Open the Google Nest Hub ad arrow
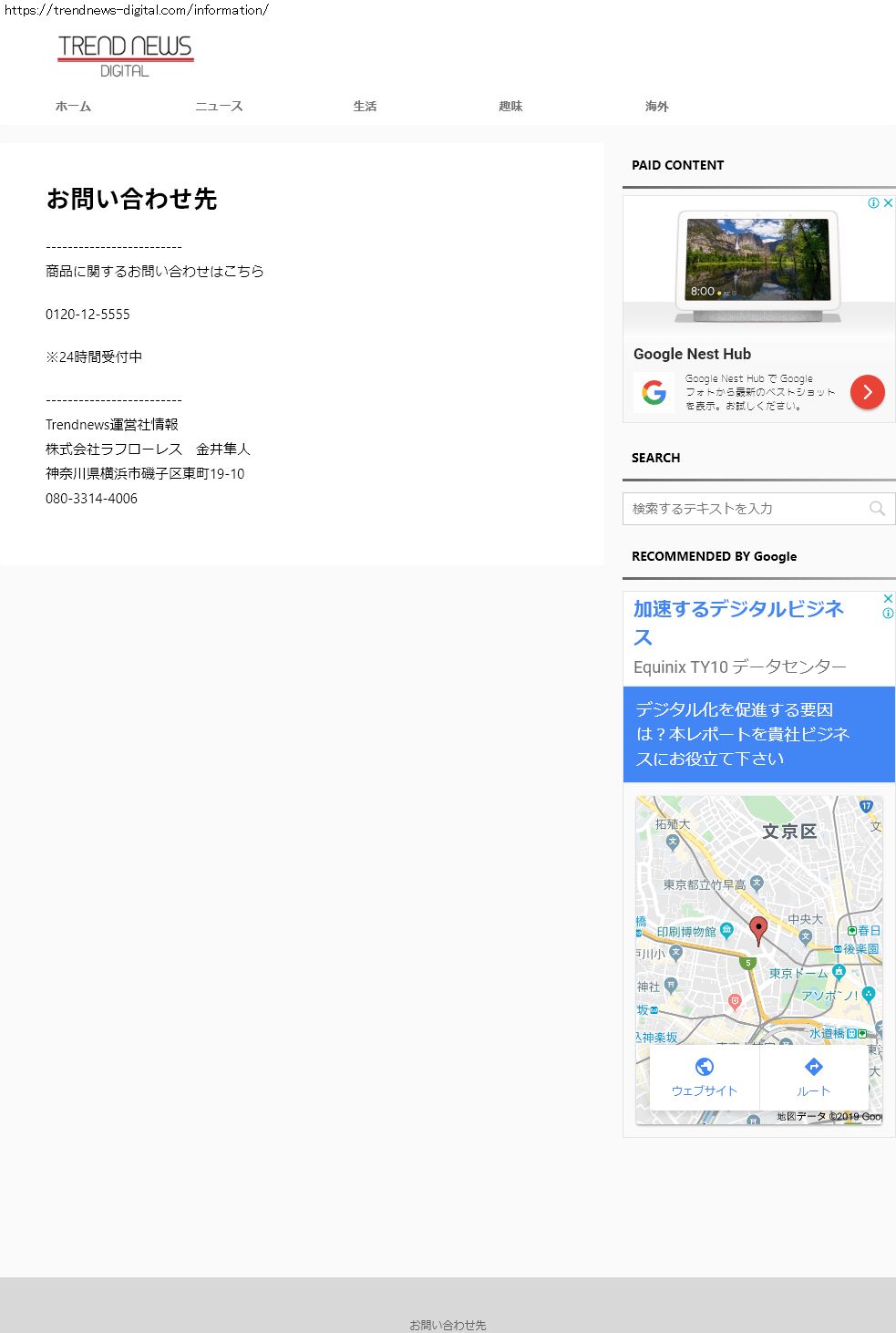 tap(867, 392)
